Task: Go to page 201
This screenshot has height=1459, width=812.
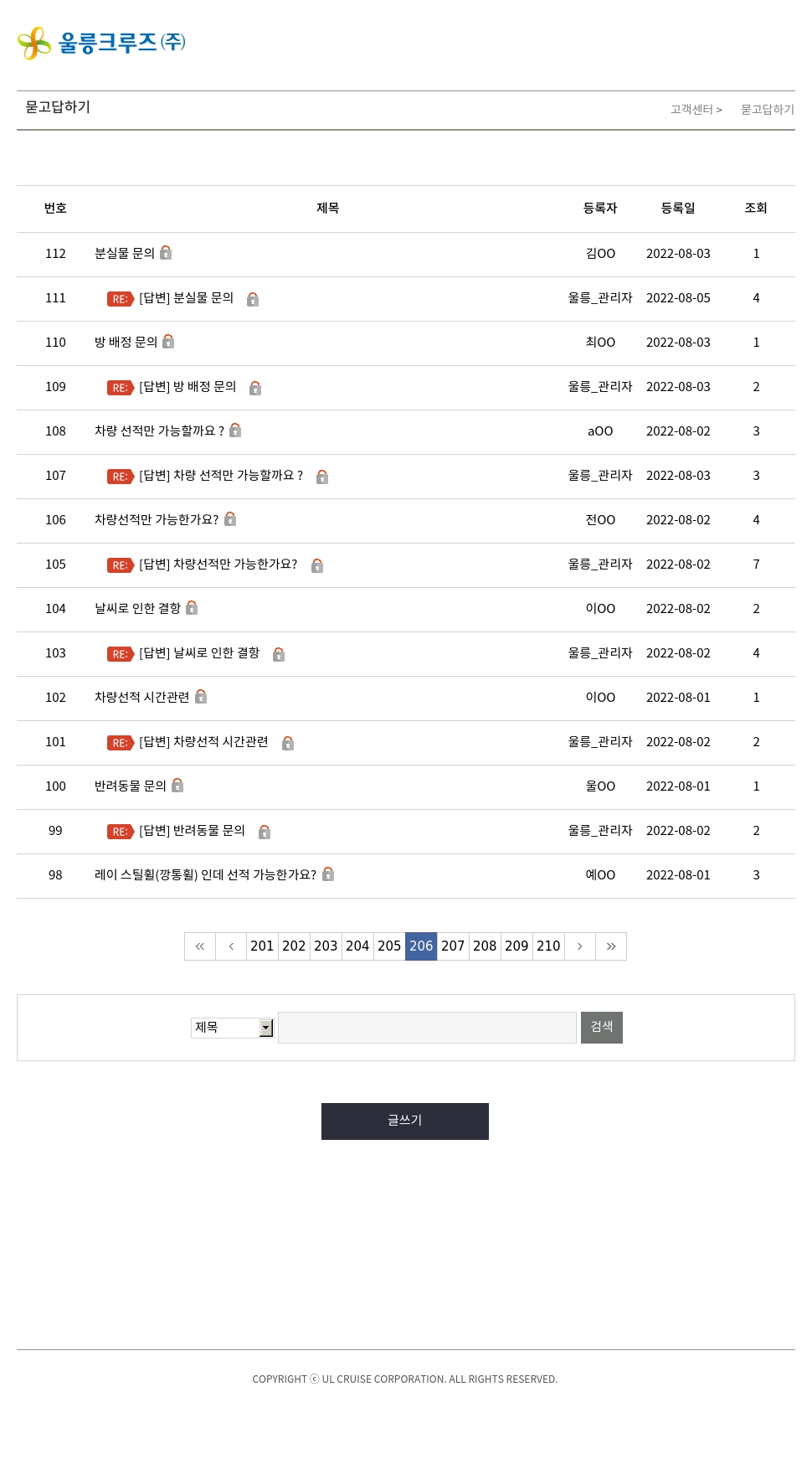Action: 262,946
